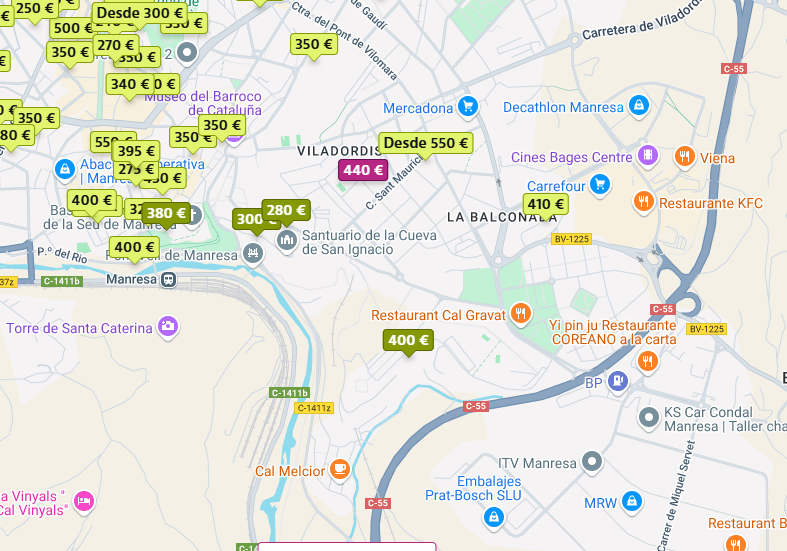Tap the 270 € price marker
The height and width of the screenshot is (551, 787).
[116, 45]
